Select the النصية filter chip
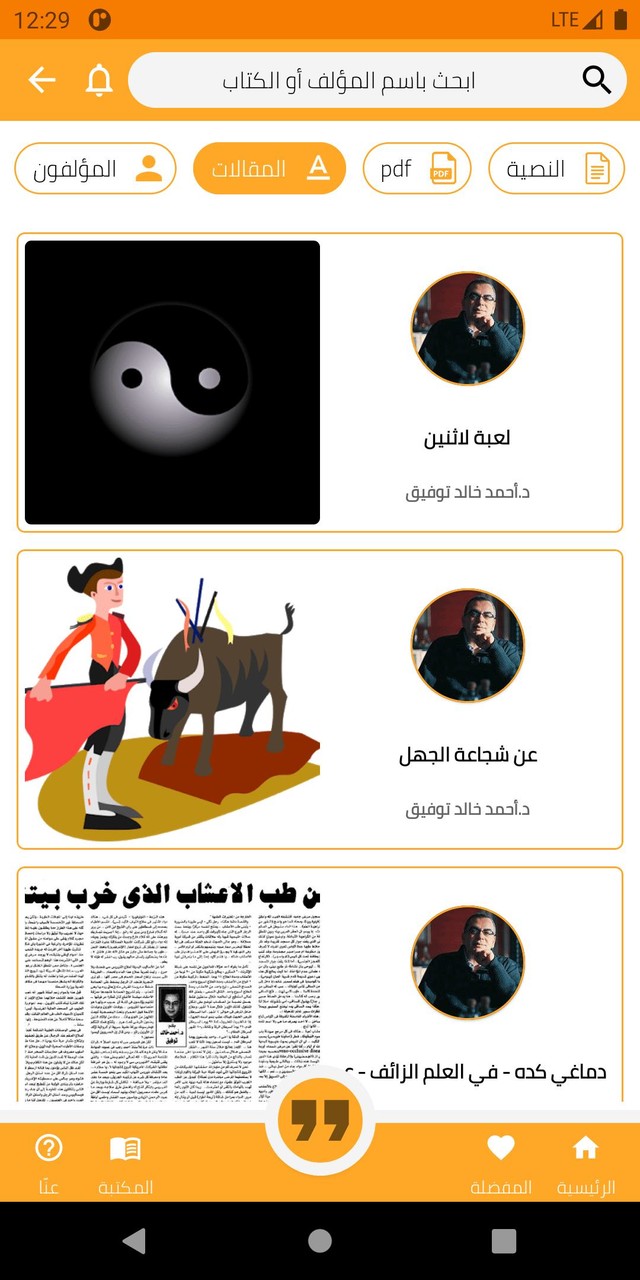The height and width of the screenshot is (1280, 640). 556,169
